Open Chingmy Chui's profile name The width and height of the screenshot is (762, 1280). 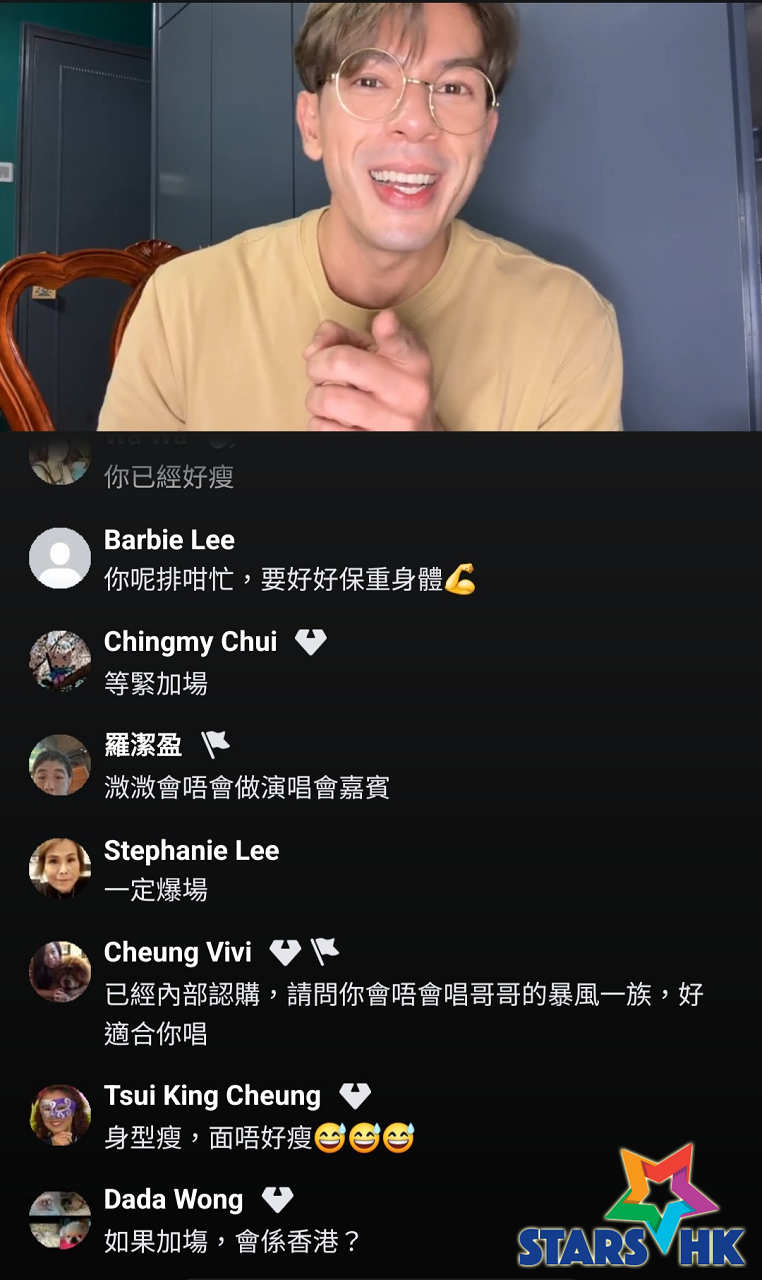point(190,641)
